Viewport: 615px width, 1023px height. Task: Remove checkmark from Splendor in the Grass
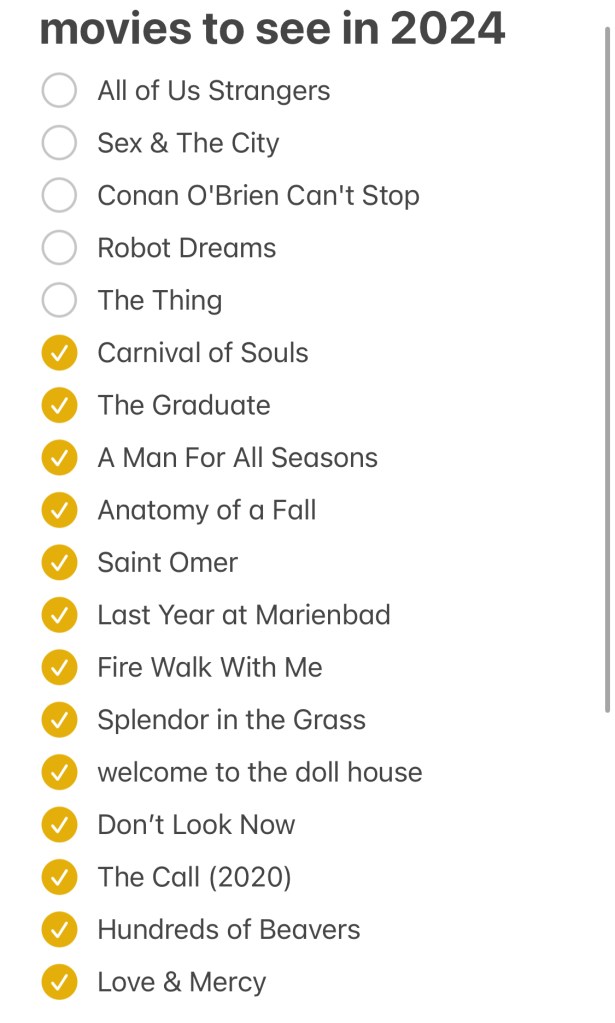(x=59, y=720)
